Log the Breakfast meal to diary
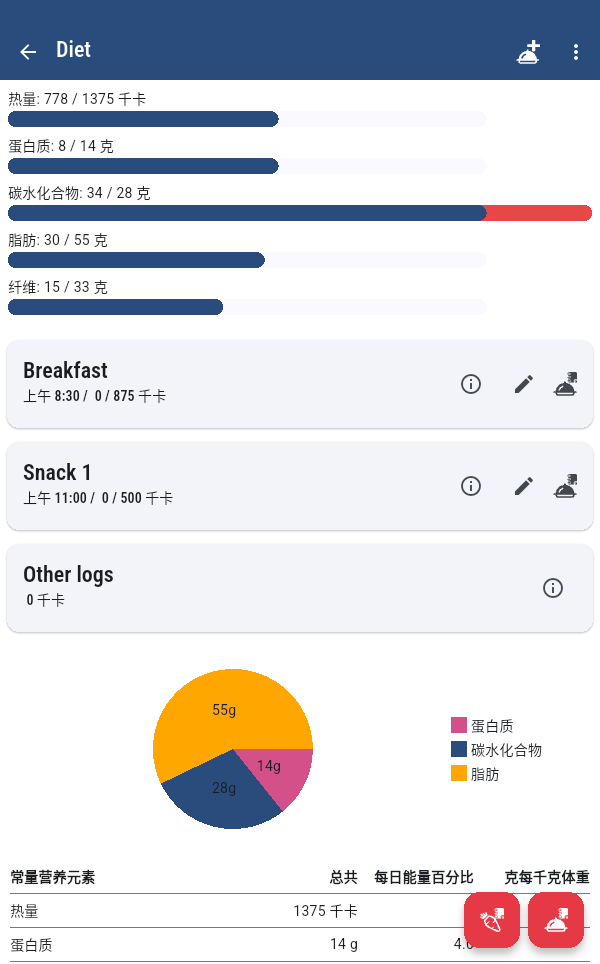This screenshot has height=964, width=600. [566, 384]
